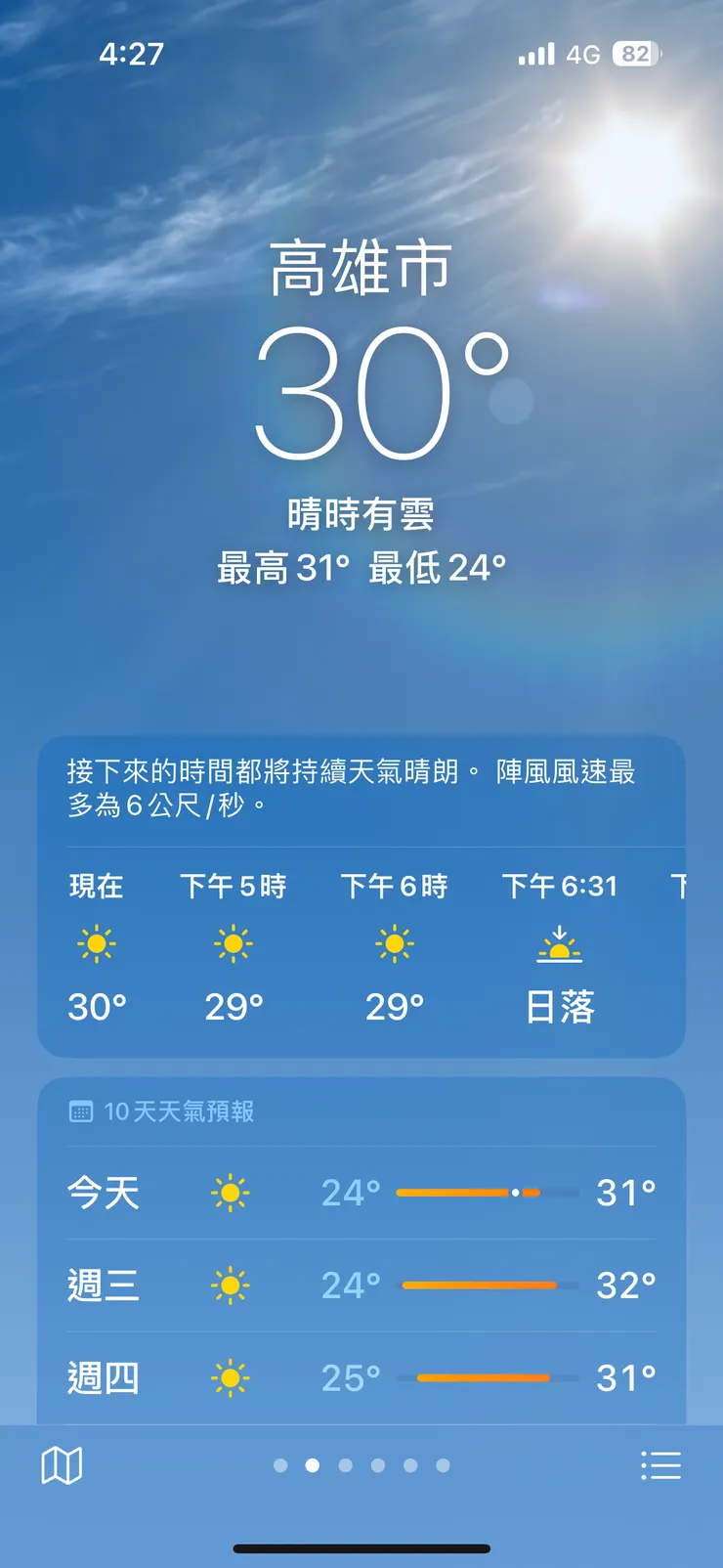Open the map view icon
Image resolution: width=723 pixels, height=1568 pixels.
click(x=62, y=1465)
